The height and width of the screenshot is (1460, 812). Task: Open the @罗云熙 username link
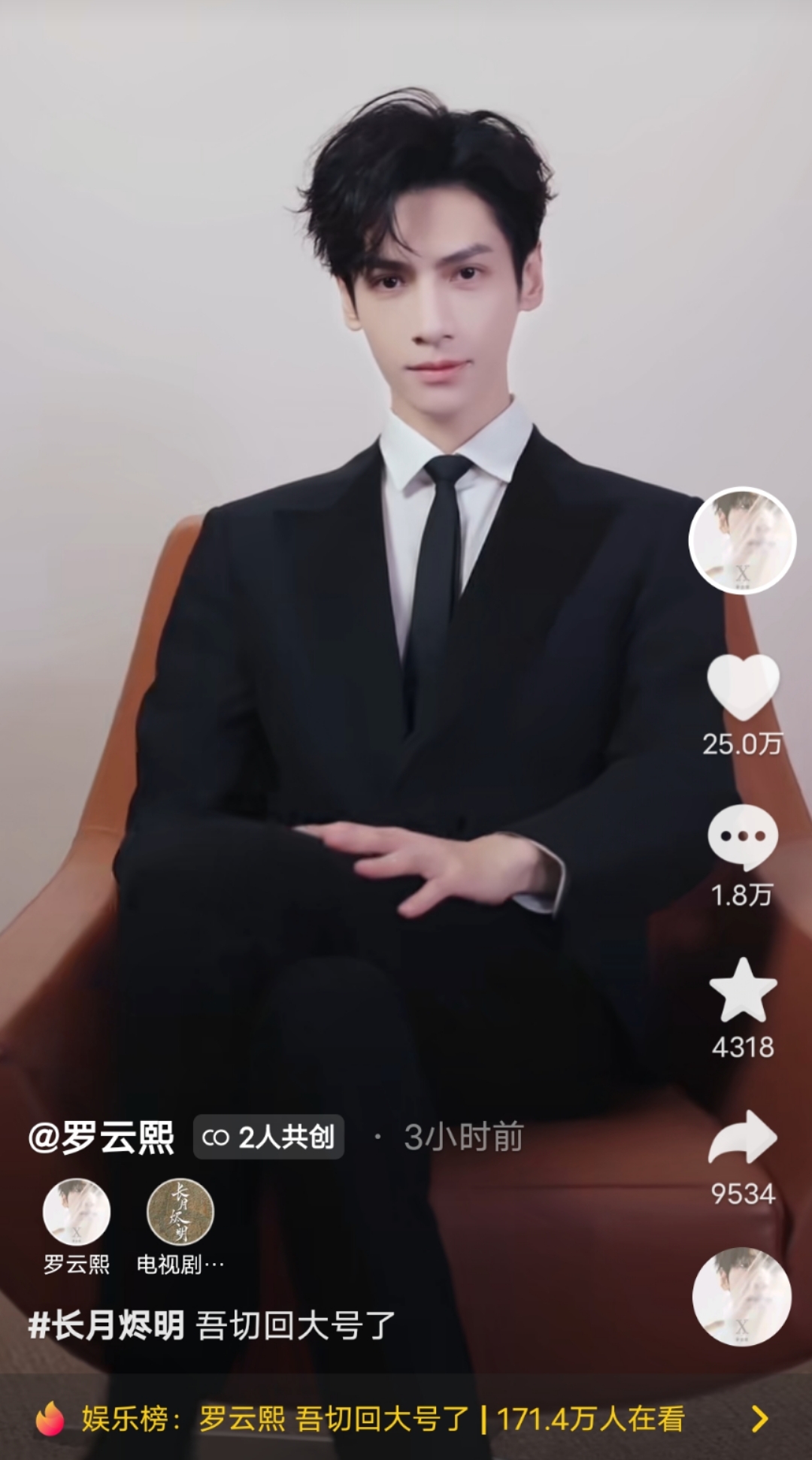pyautogui.click(x=101, y=1137)
